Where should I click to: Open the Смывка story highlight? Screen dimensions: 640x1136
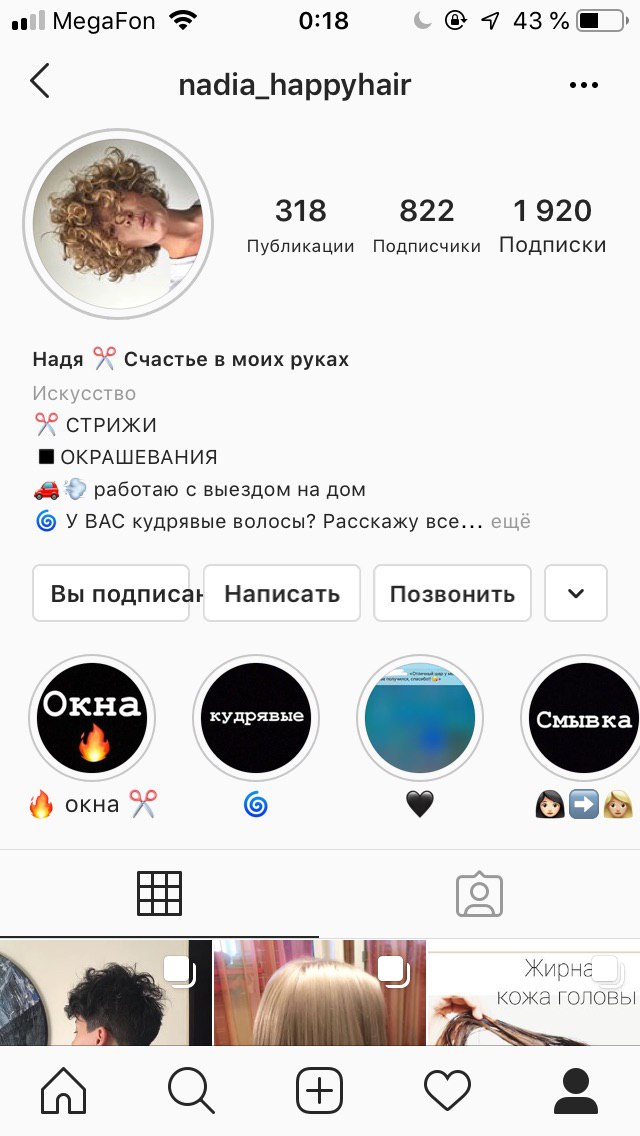582,718
